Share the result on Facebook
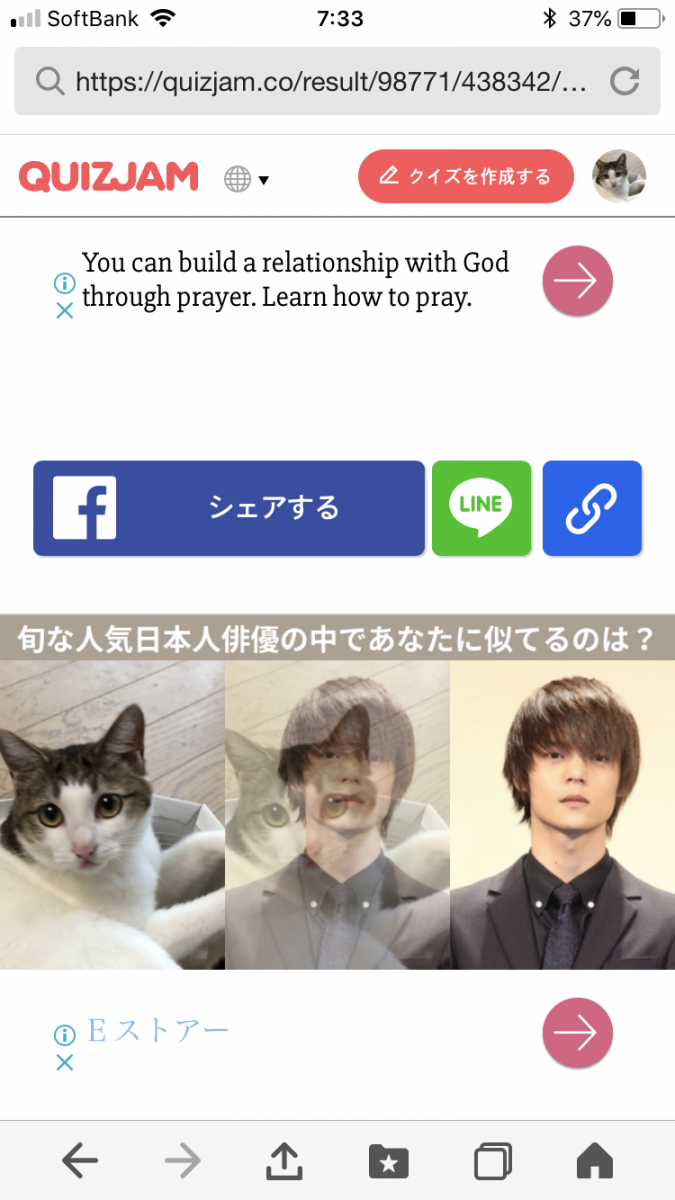The image size is (675, 1200). (229, 508)
